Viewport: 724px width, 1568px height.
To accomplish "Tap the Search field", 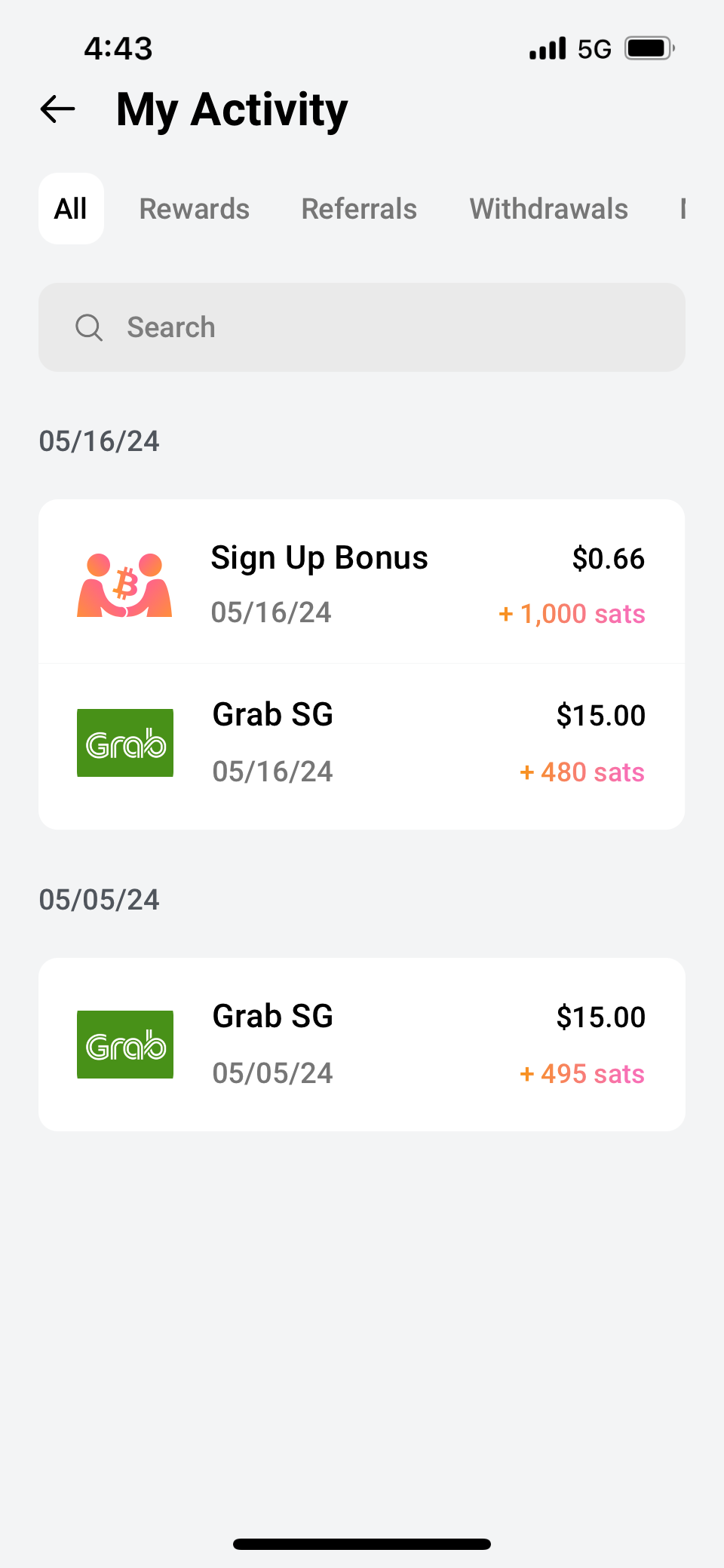I will 362,327.
